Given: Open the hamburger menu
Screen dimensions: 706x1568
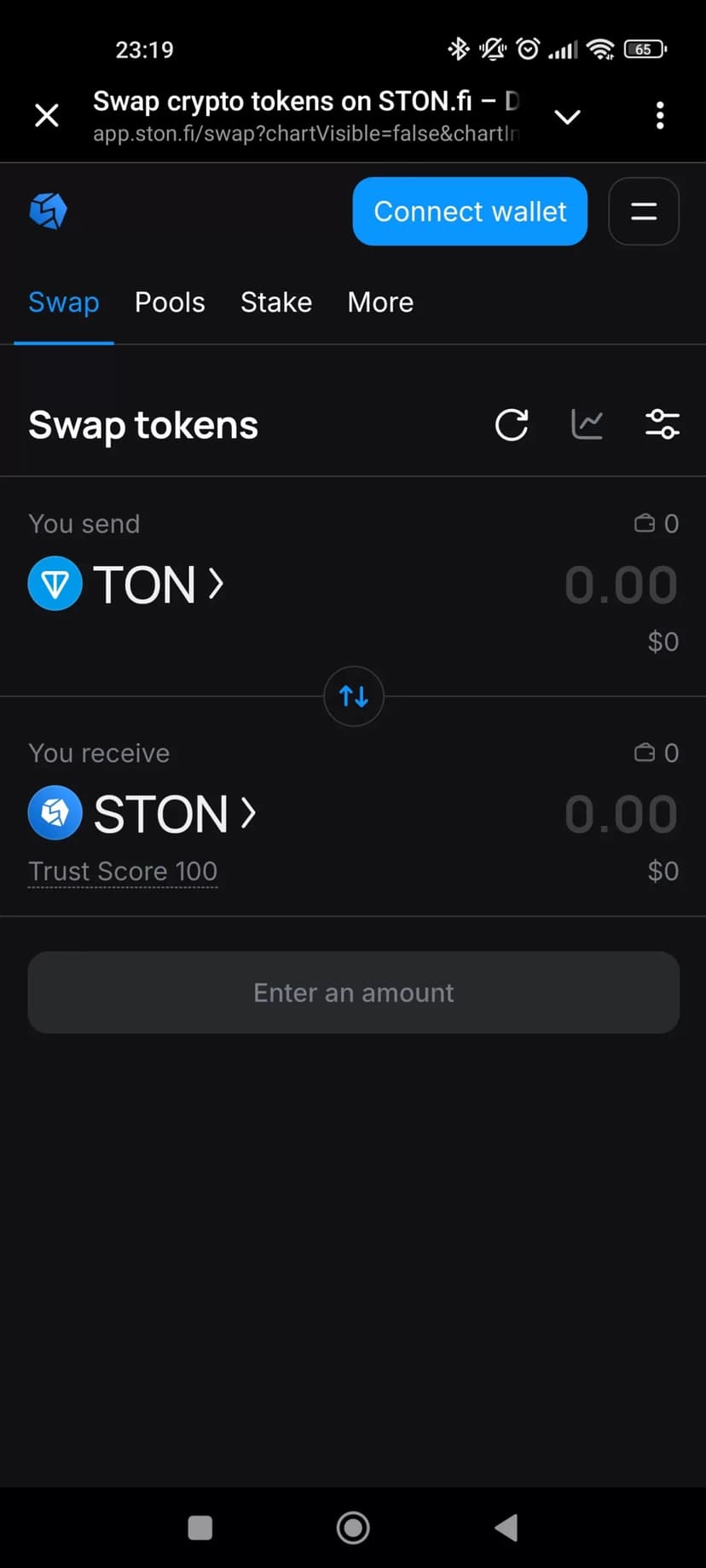Looking at the screenshot, I should click(x=644, y=211).
